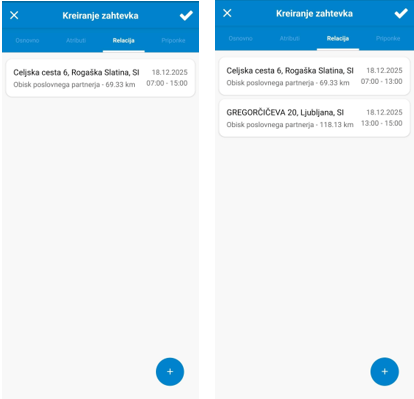Image resolution: width=414 pixels, height=399 pixels.
Task: Add a relation on the screen listing GREGORČIČEVA
Action: click(x=384, y=371)
